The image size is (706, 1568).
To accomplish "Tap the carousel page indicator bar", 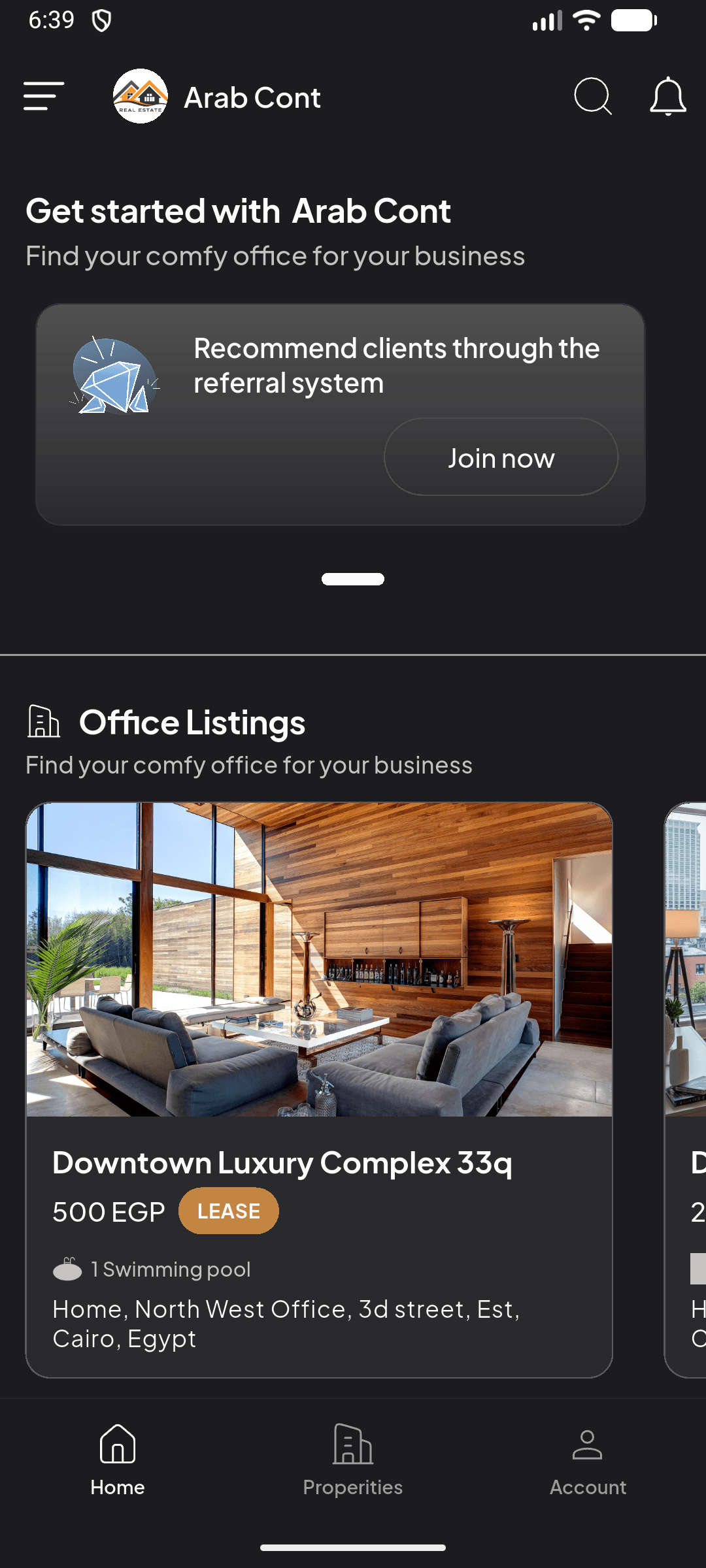I will pos(353,578).
